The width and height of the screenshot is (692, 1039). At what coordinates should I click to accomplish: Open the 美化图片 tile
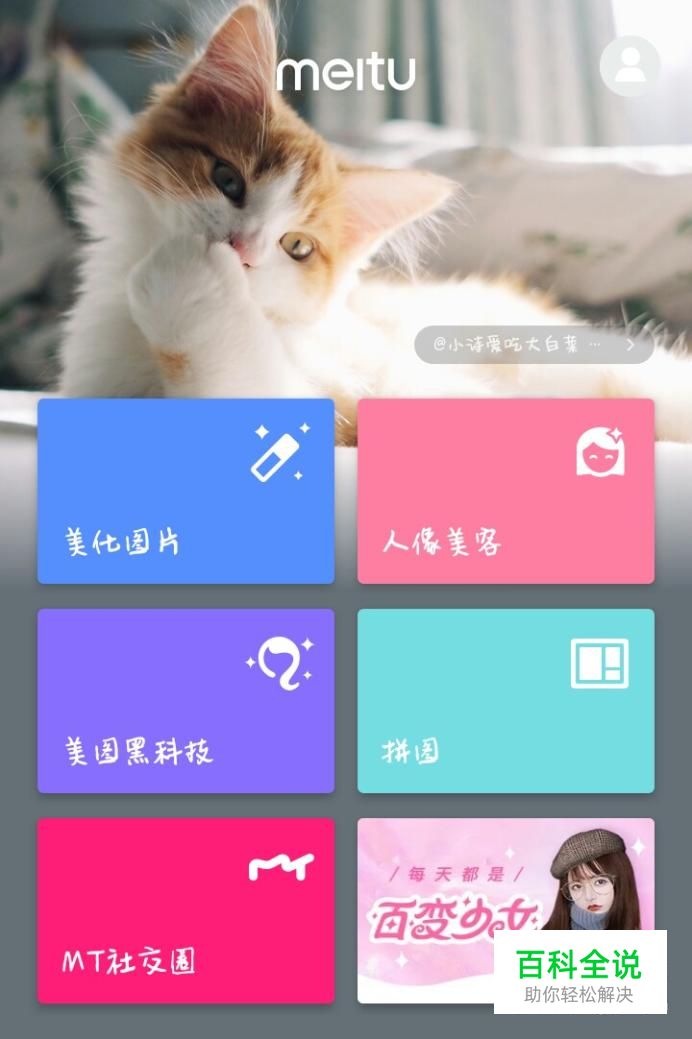[x=186, y=490]
